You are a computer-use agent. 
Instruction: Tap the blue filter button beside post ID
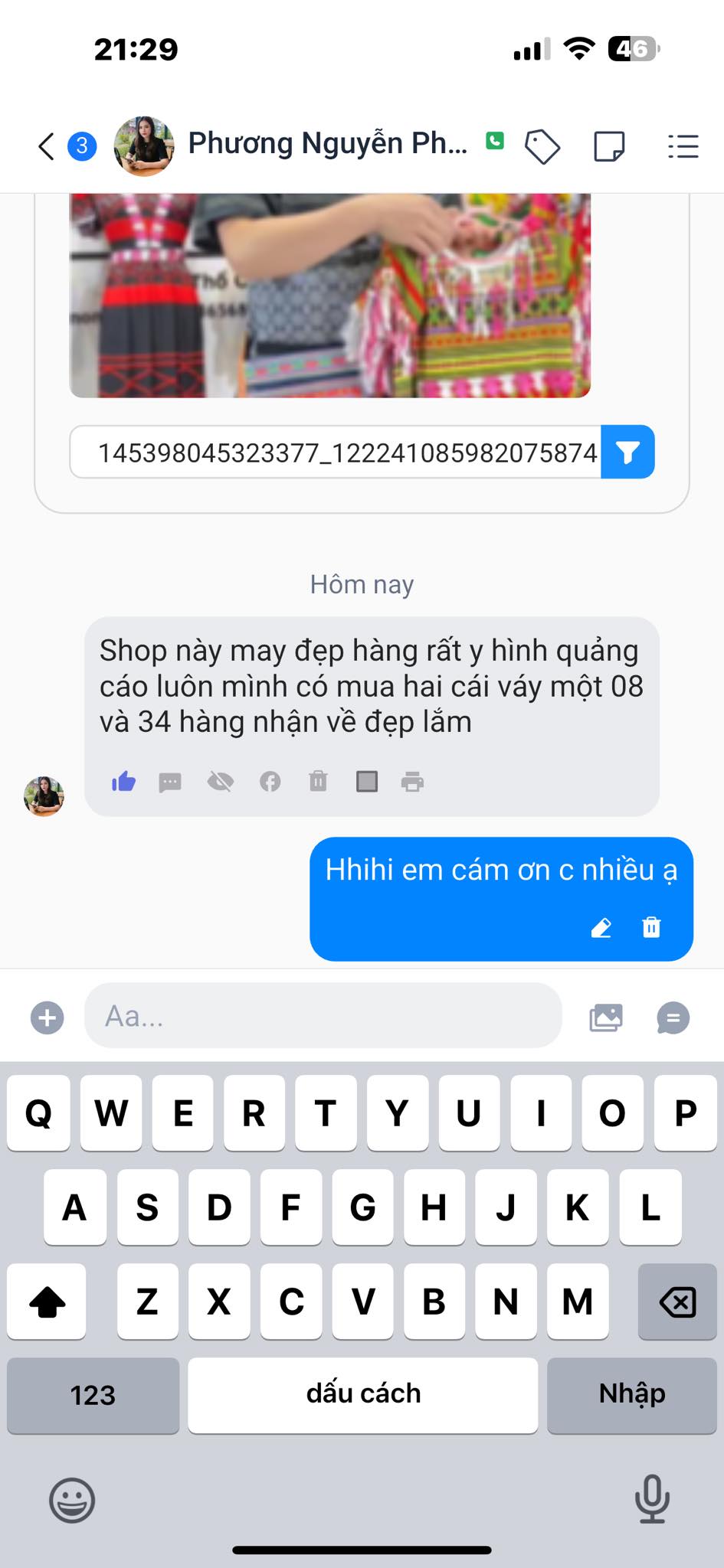(627, 452)
